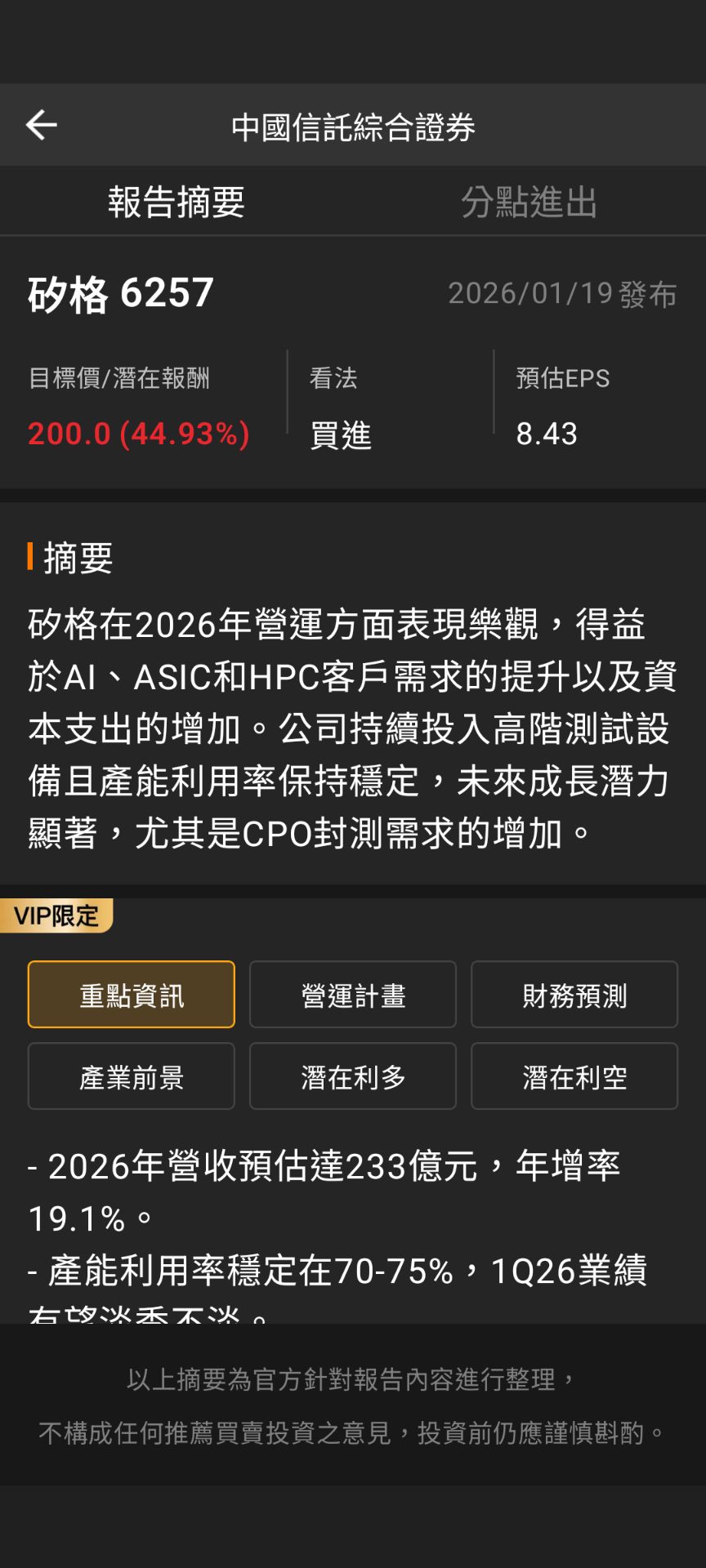This screenshot has width=706, height=1568.
Task: Tap the report title 中國信託綜合證券
Action: click(353, 124)
